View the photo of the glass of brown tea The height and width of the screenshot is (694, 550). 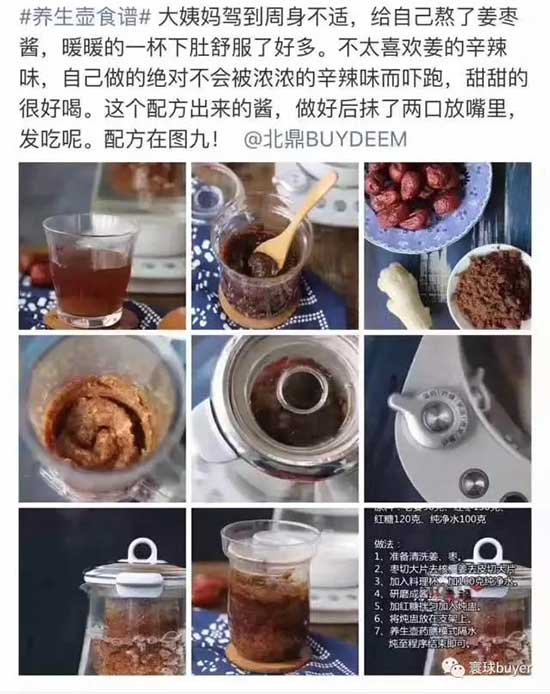[102, 246]
